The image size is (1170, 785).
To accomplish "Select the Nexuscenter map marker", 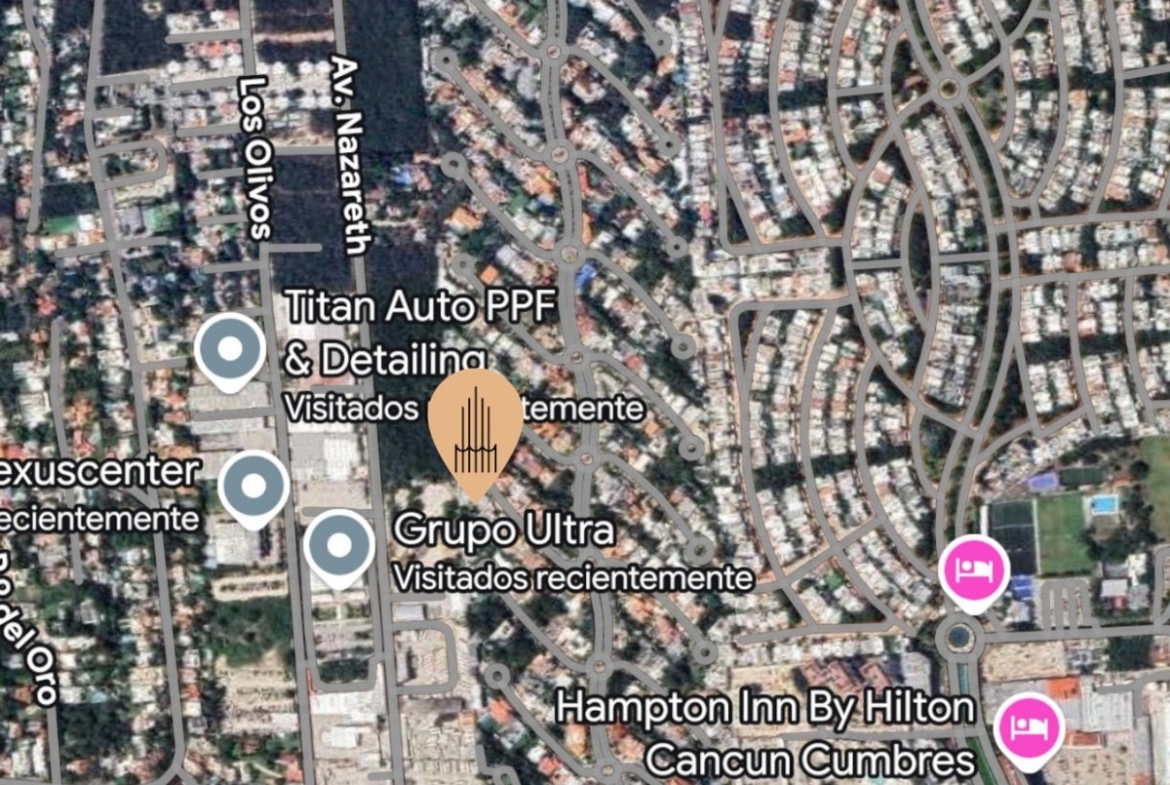I will (x=254, y=487).
